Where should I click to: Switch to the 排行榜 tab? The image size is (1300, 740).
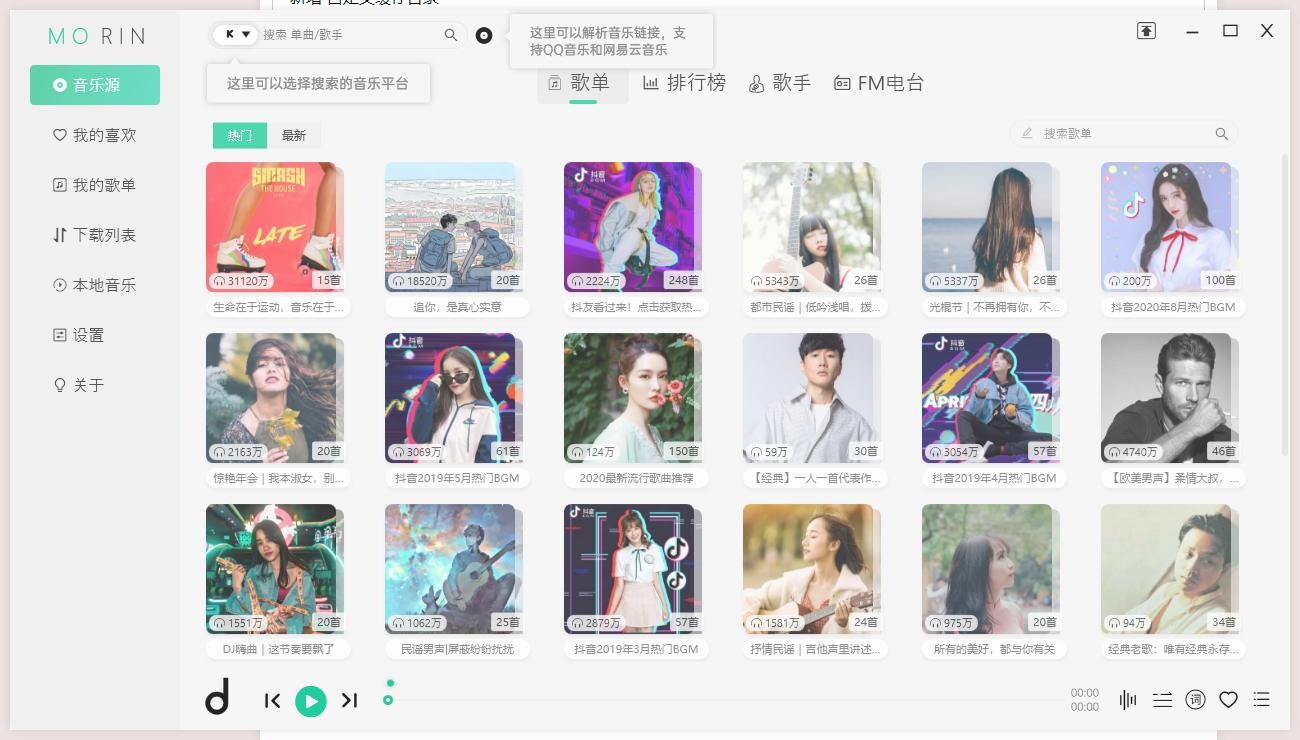tap(684, 83)
